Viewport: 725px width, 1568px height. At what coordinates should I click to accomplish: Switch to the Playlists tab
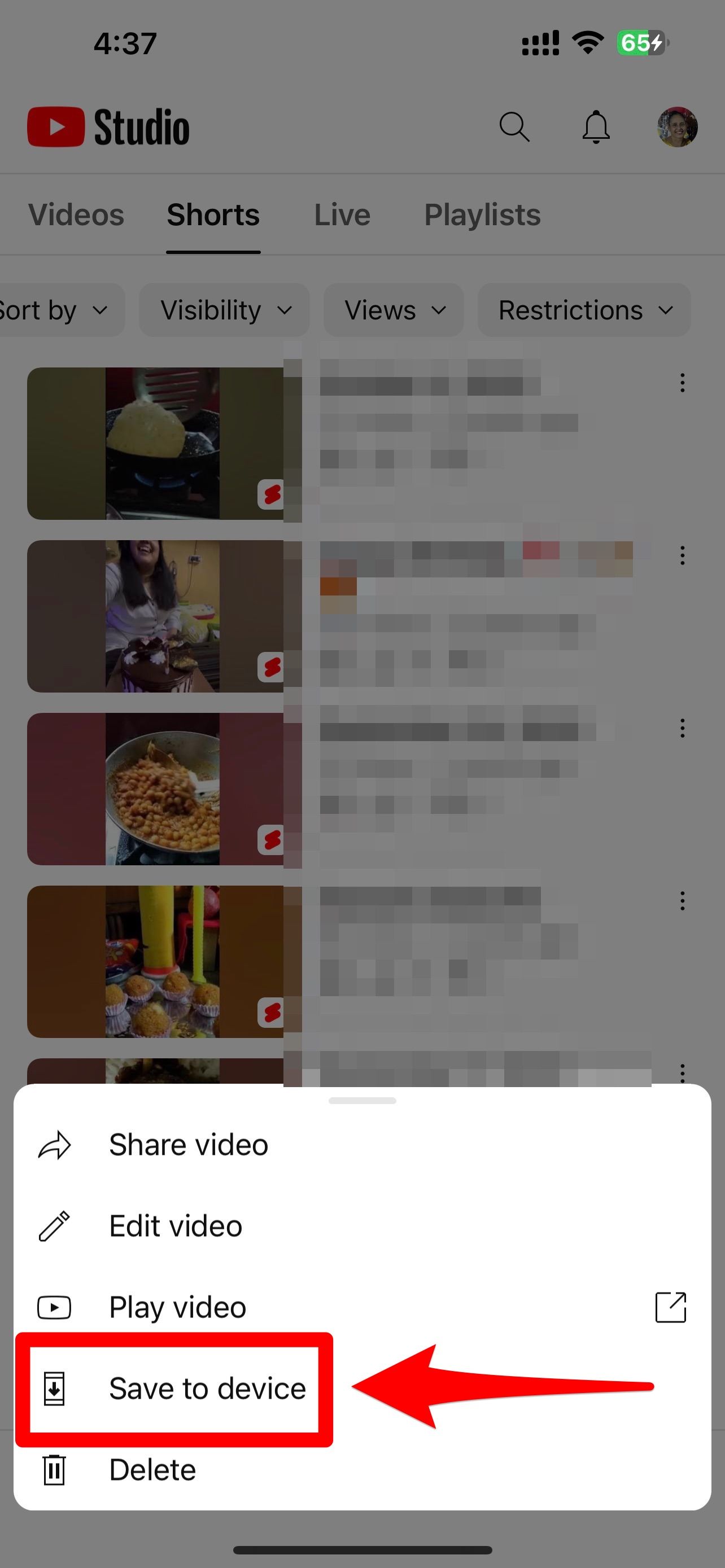point(482,215)
